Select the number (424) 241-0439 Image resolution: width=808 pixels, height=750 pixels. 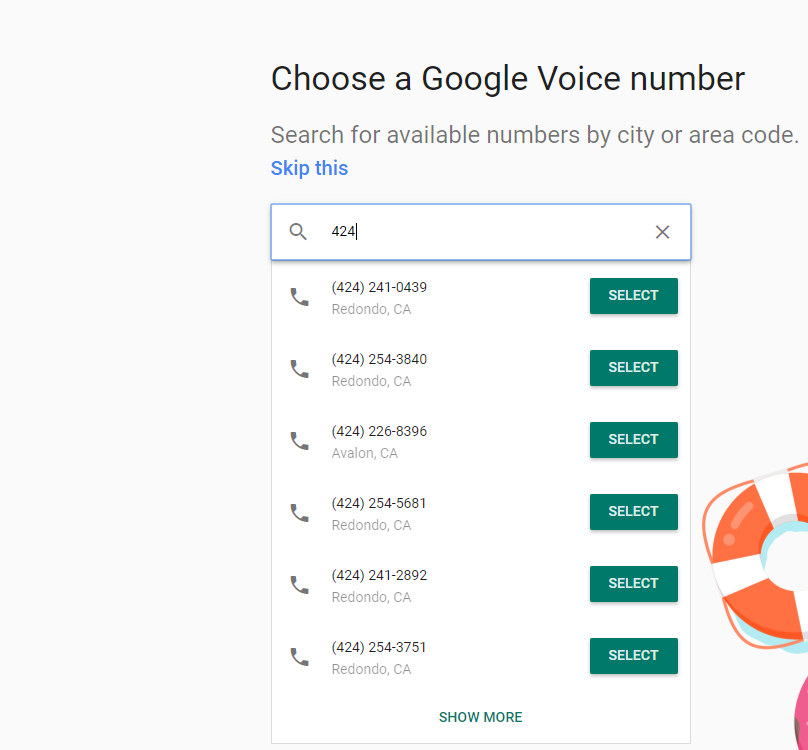(x=633, y=296)
